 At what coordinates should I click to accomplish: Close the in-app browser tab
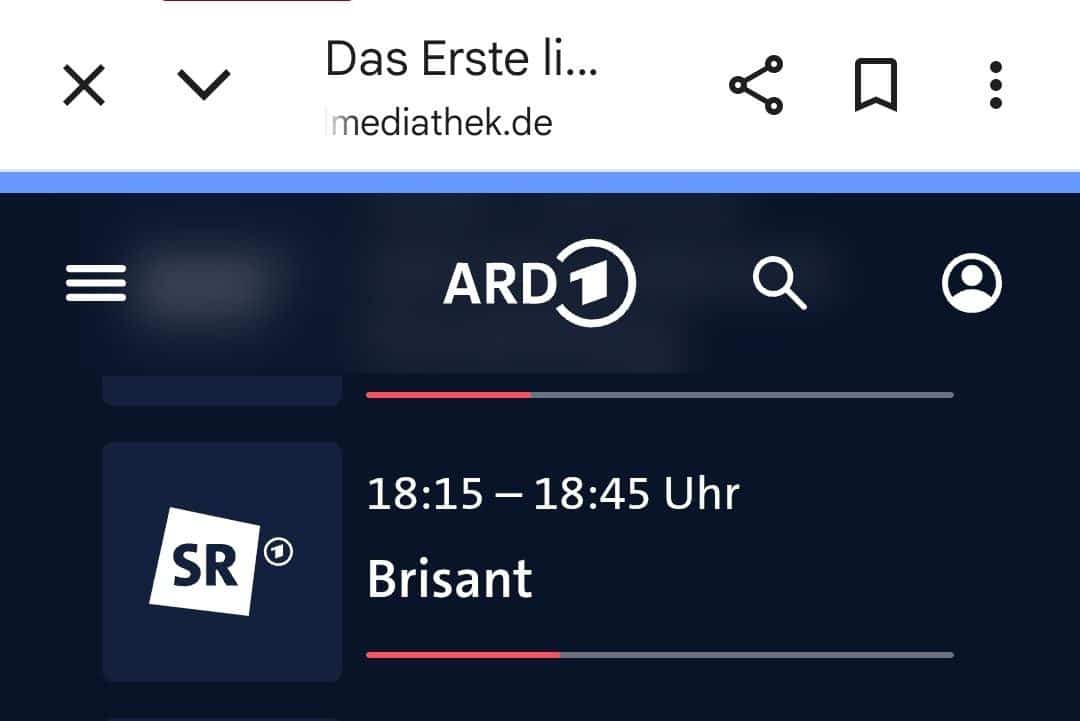point(84,85)
